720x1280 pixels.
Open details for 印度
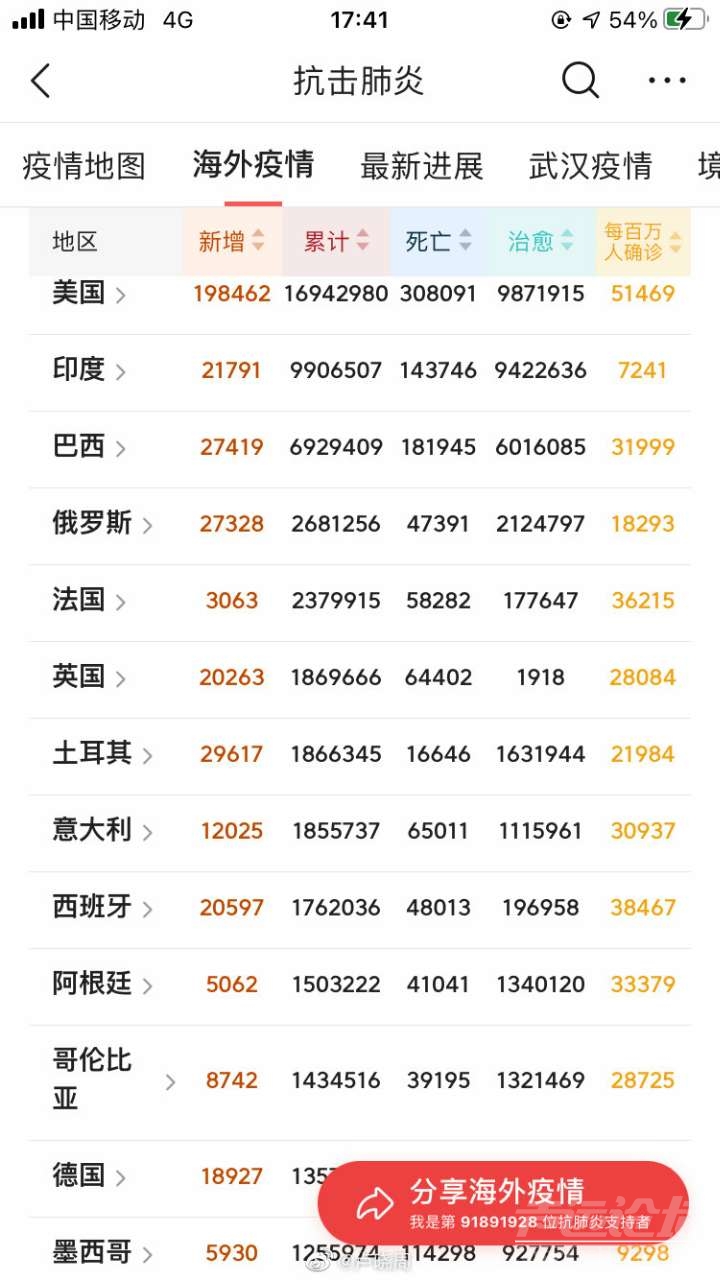coord(89,370)
